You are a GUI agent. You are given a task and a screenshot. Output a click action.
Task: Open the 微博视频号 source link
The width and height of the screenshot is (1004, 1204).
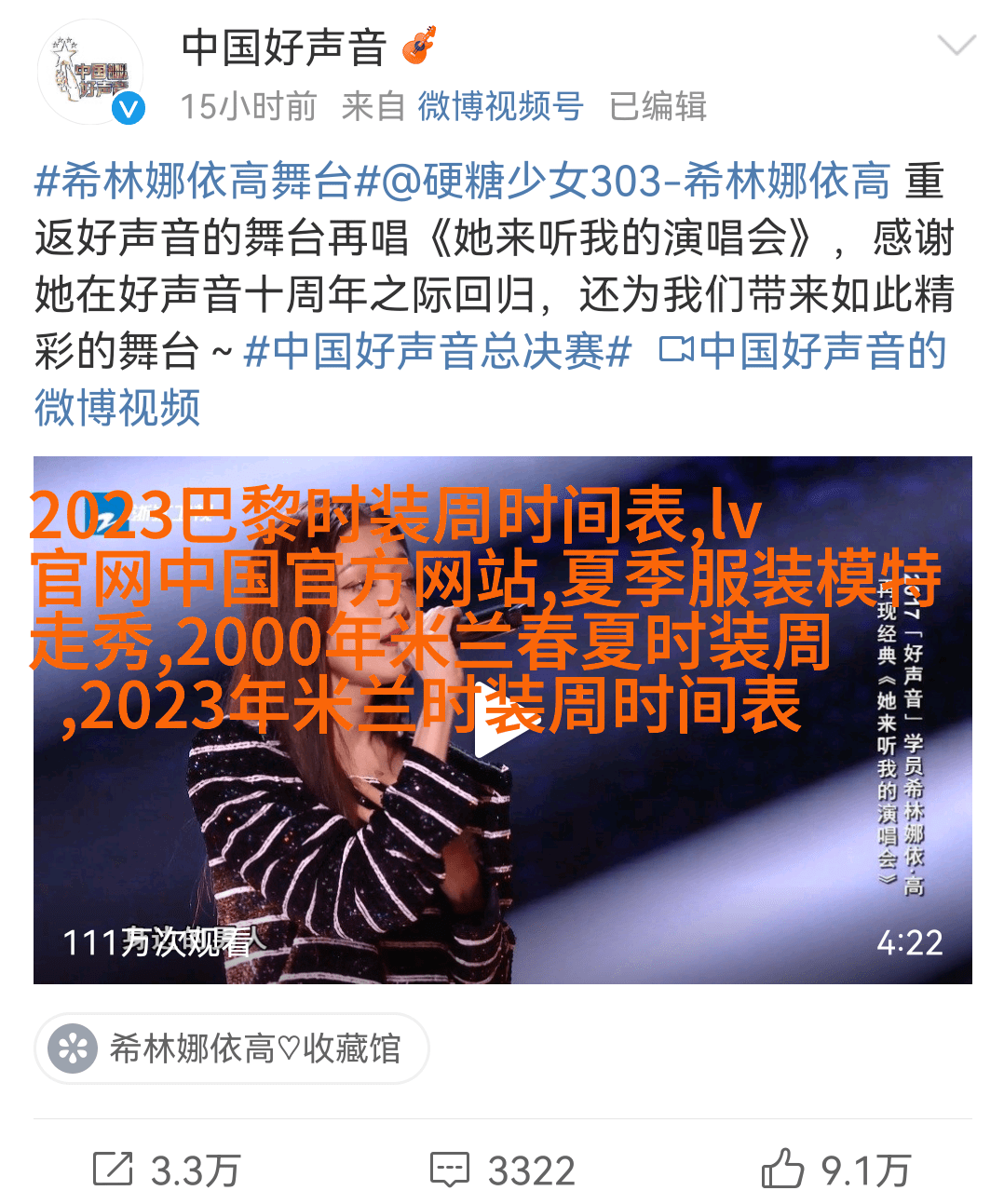tap(500, 106)
